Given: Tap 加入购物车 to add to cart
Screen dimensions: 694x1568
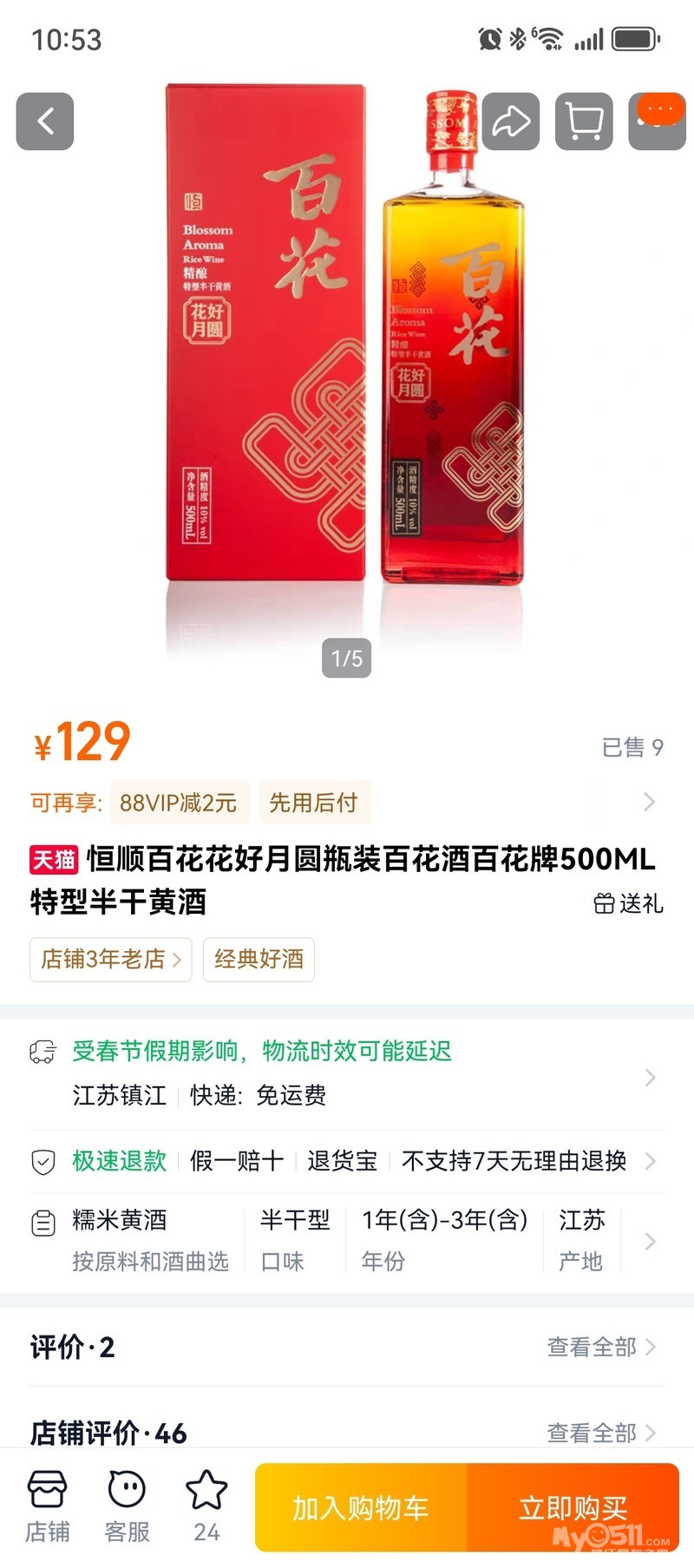Looking at the screenshot, I should click(x=361, y=1508).
